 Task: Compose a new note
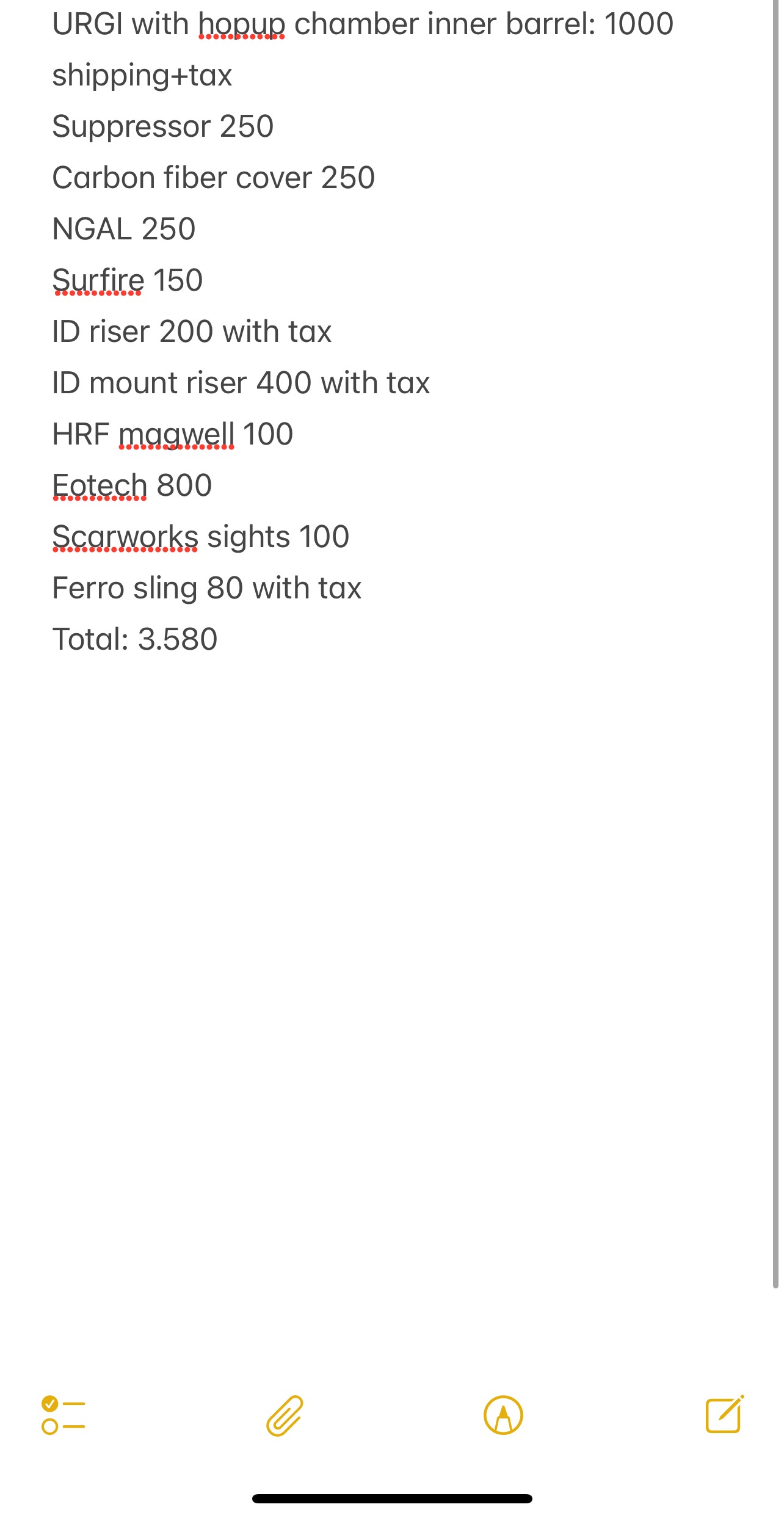tap(725, 1414)
